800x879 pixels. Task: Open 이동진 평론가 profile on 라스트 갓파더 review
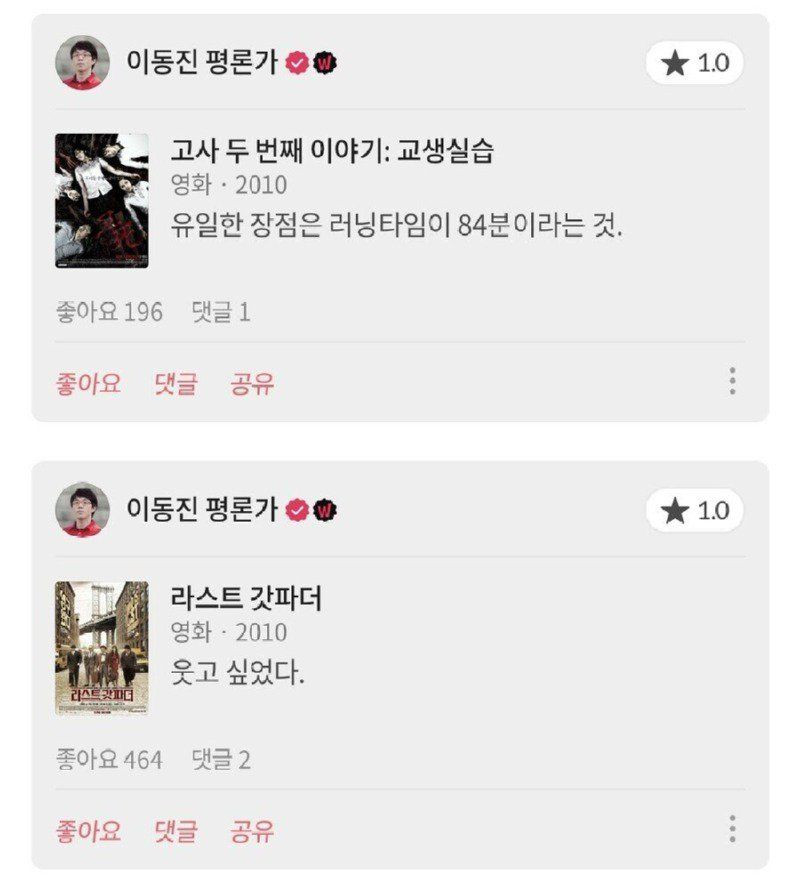point(83,510)
